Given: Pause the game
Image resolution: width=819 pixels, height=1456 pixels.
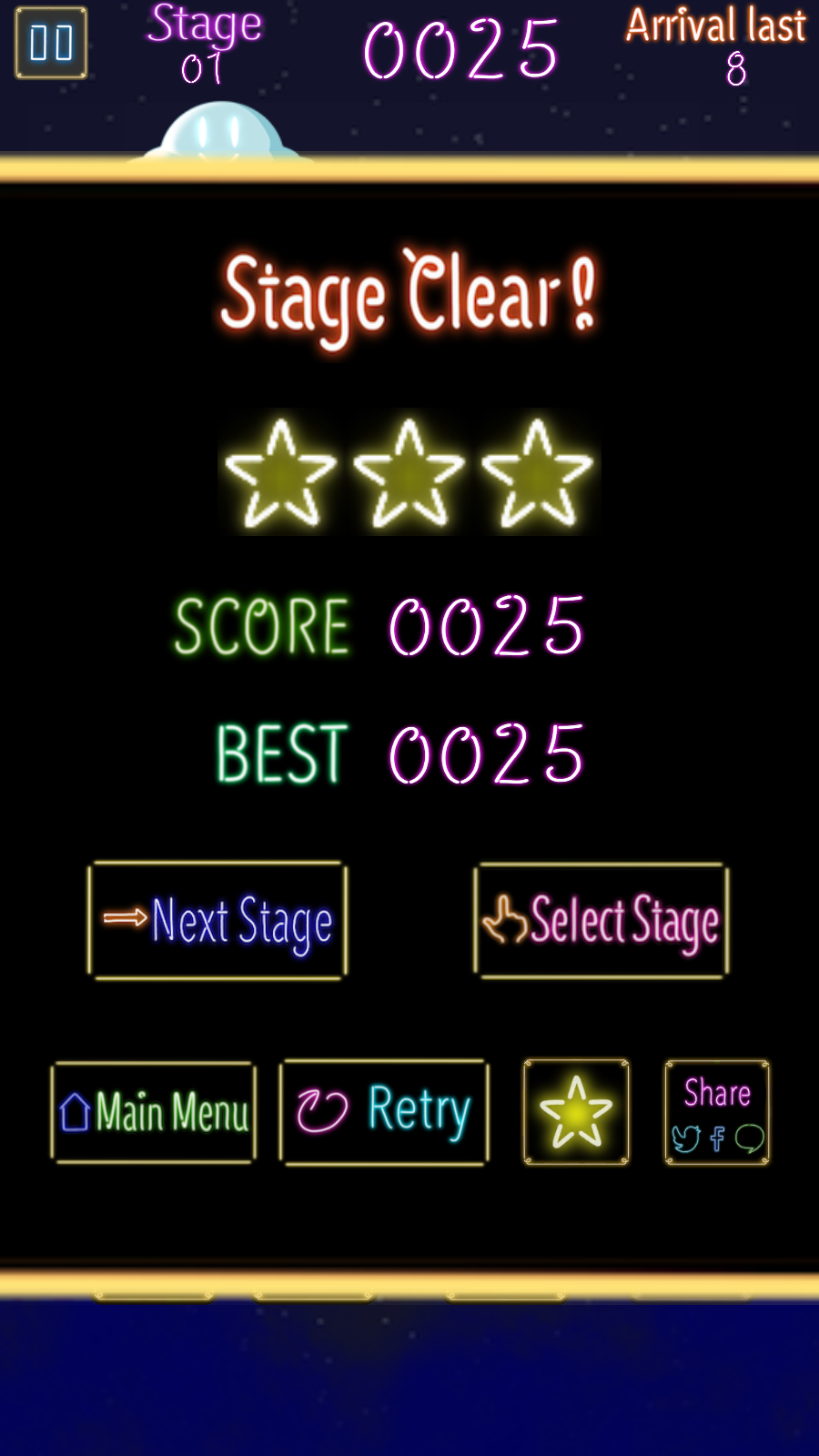Looking at the screenshot, I should click(x=51, y=43).
